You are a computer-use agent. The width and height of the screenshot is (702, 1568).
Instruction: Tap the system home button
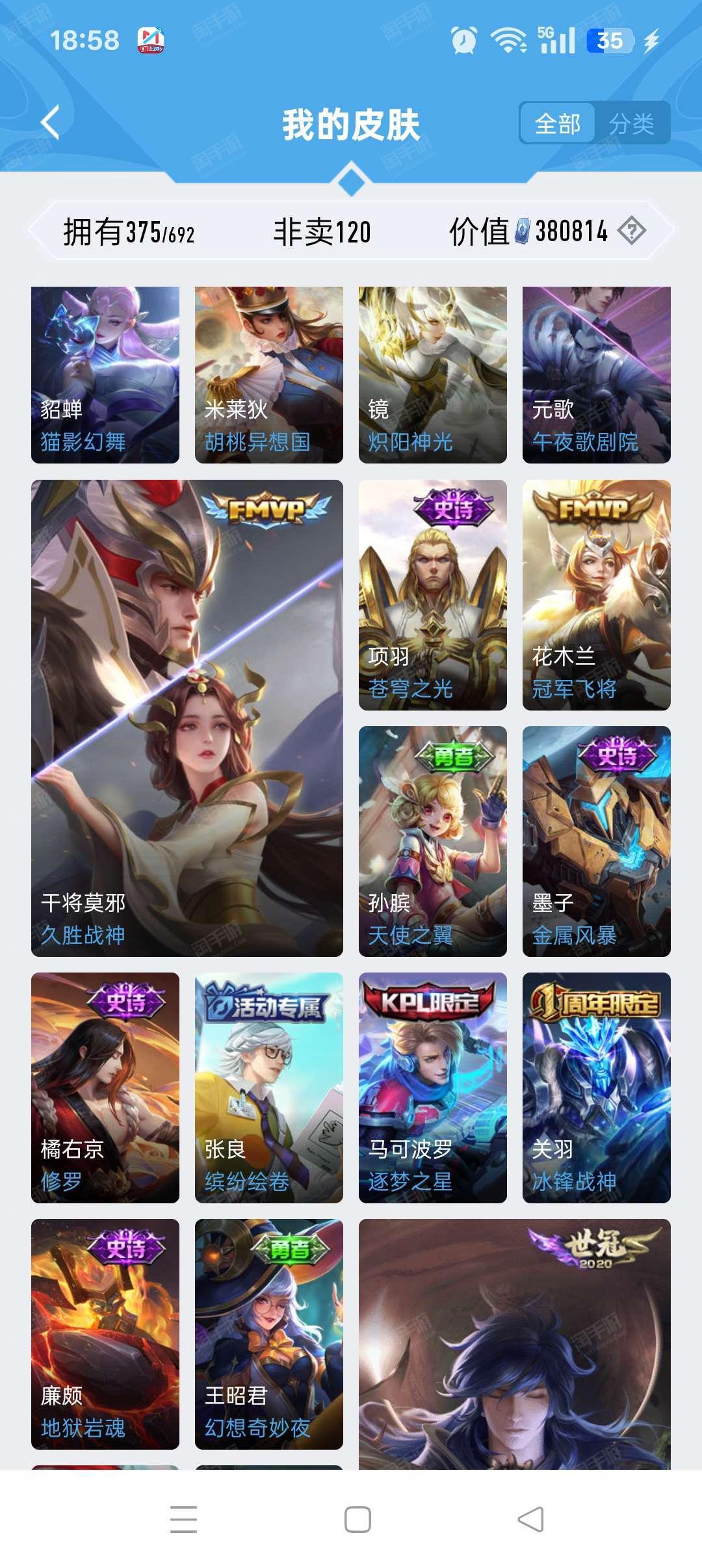[x=357, y=1519]
